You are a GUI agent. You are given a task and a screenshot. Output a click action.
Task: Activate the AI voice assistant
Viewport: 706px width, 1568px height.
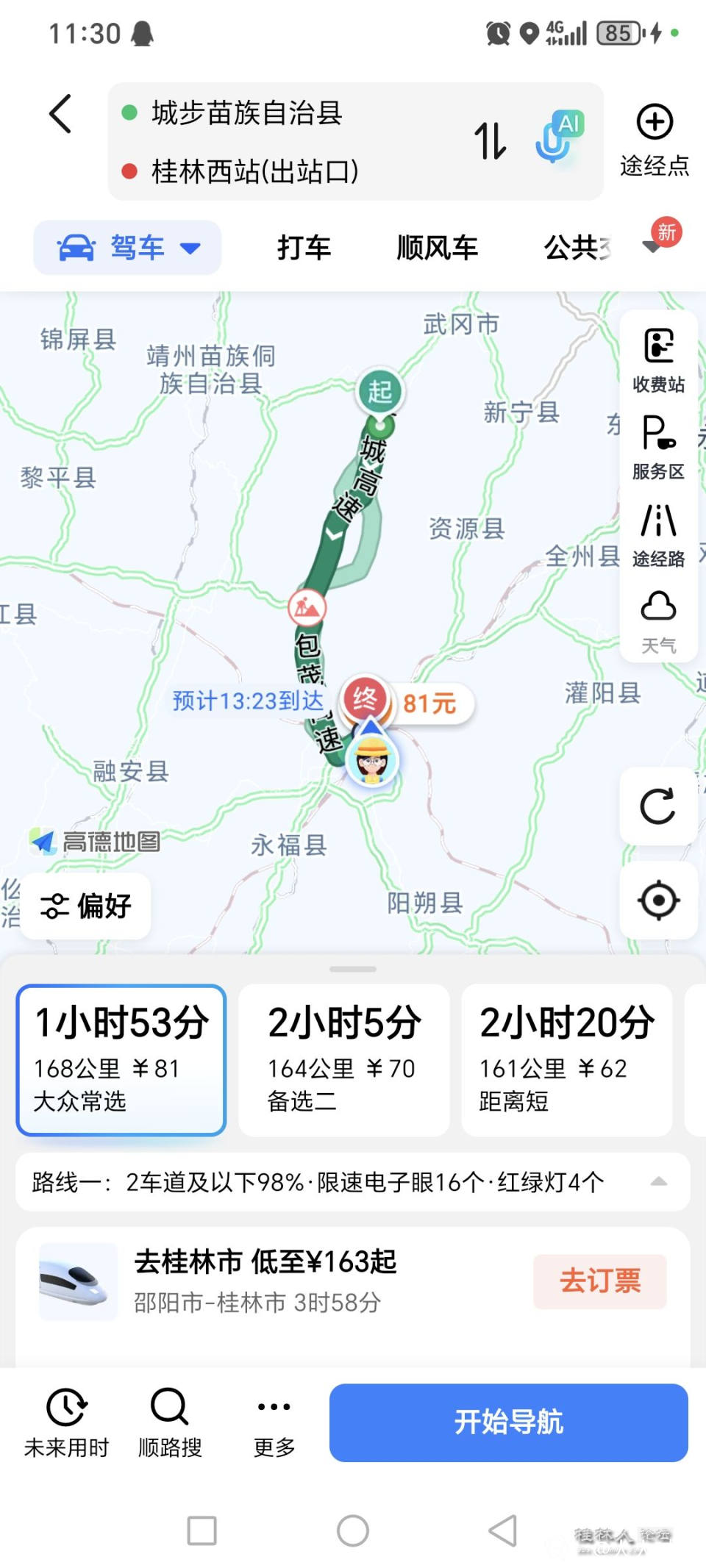click(x=559, y=137)
